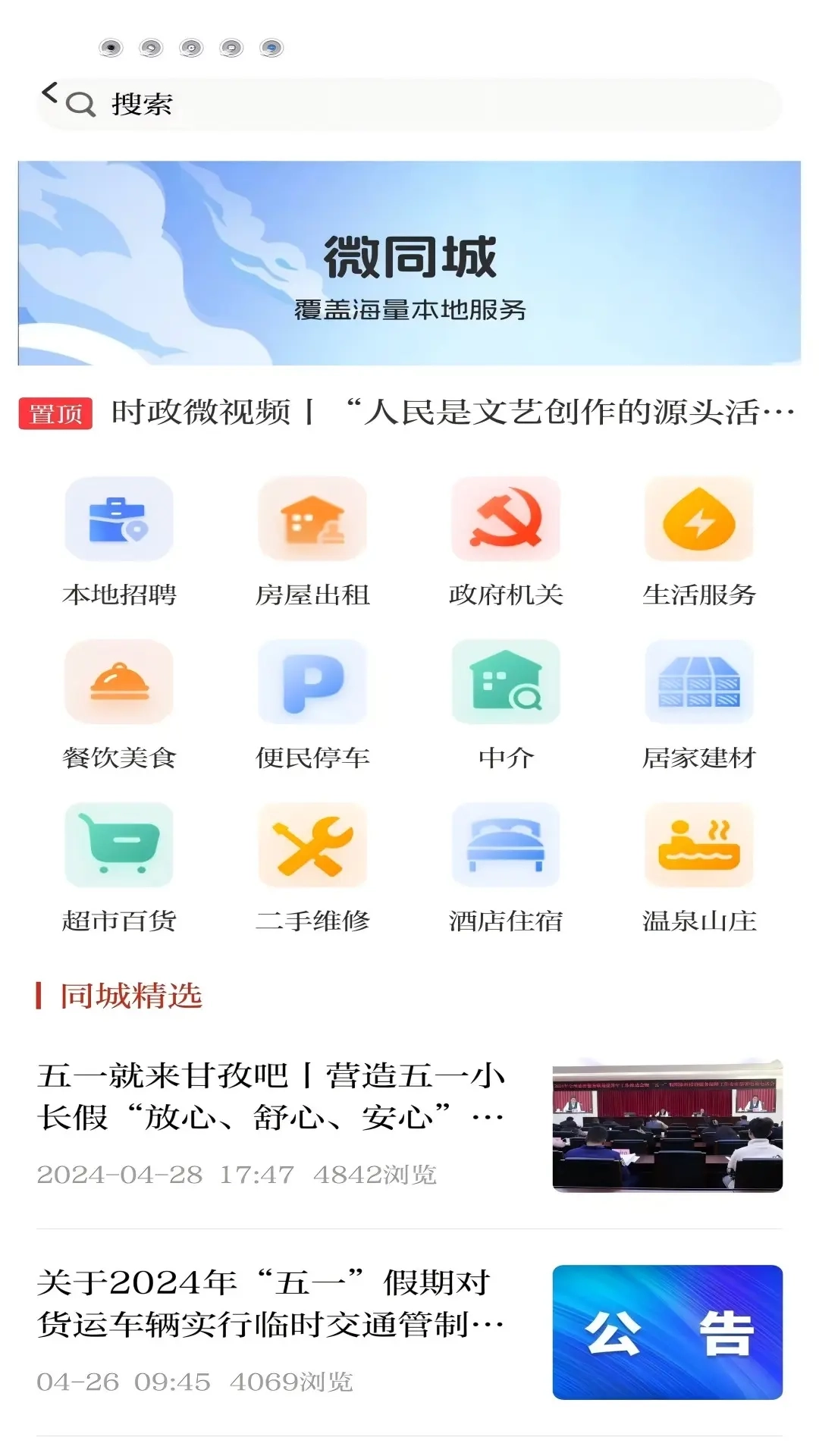This screenshot has height=1456, width=819.
Task: Tap the 微同城 banner image
Action: pos(409,262)
